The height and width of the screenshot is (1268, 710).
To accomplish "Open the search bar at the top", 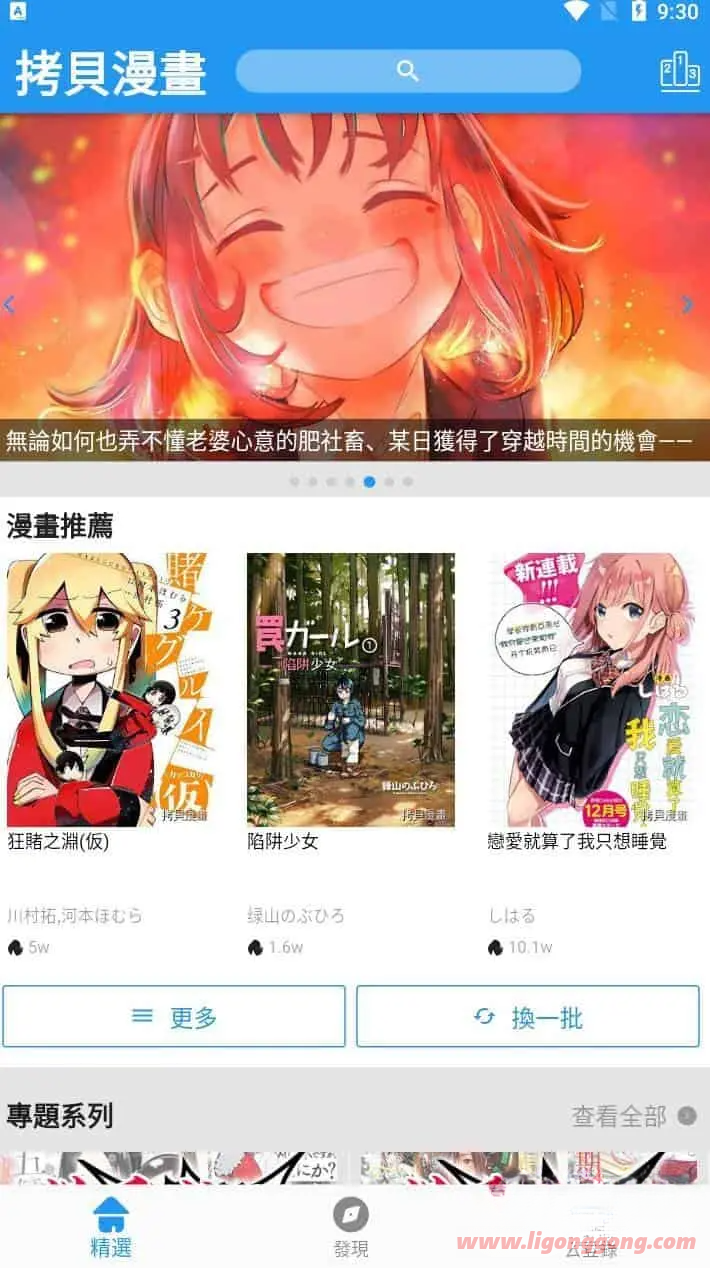I will pos(408,71).
